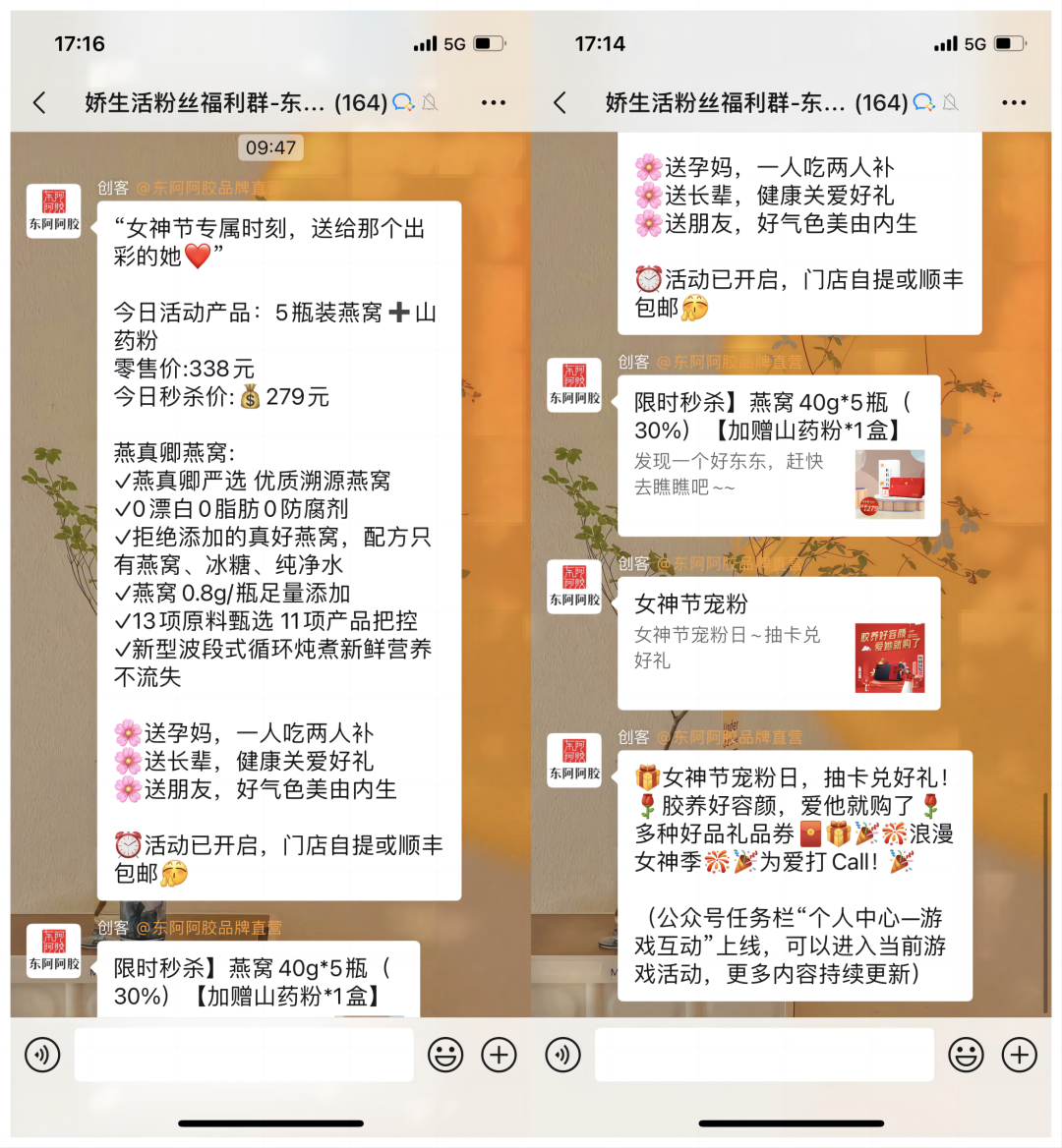The height and width of the screenshot is (1148, 1062).
Task: Tap the plus attachment icon on left screen
Action: click(x=500, y=1055)
